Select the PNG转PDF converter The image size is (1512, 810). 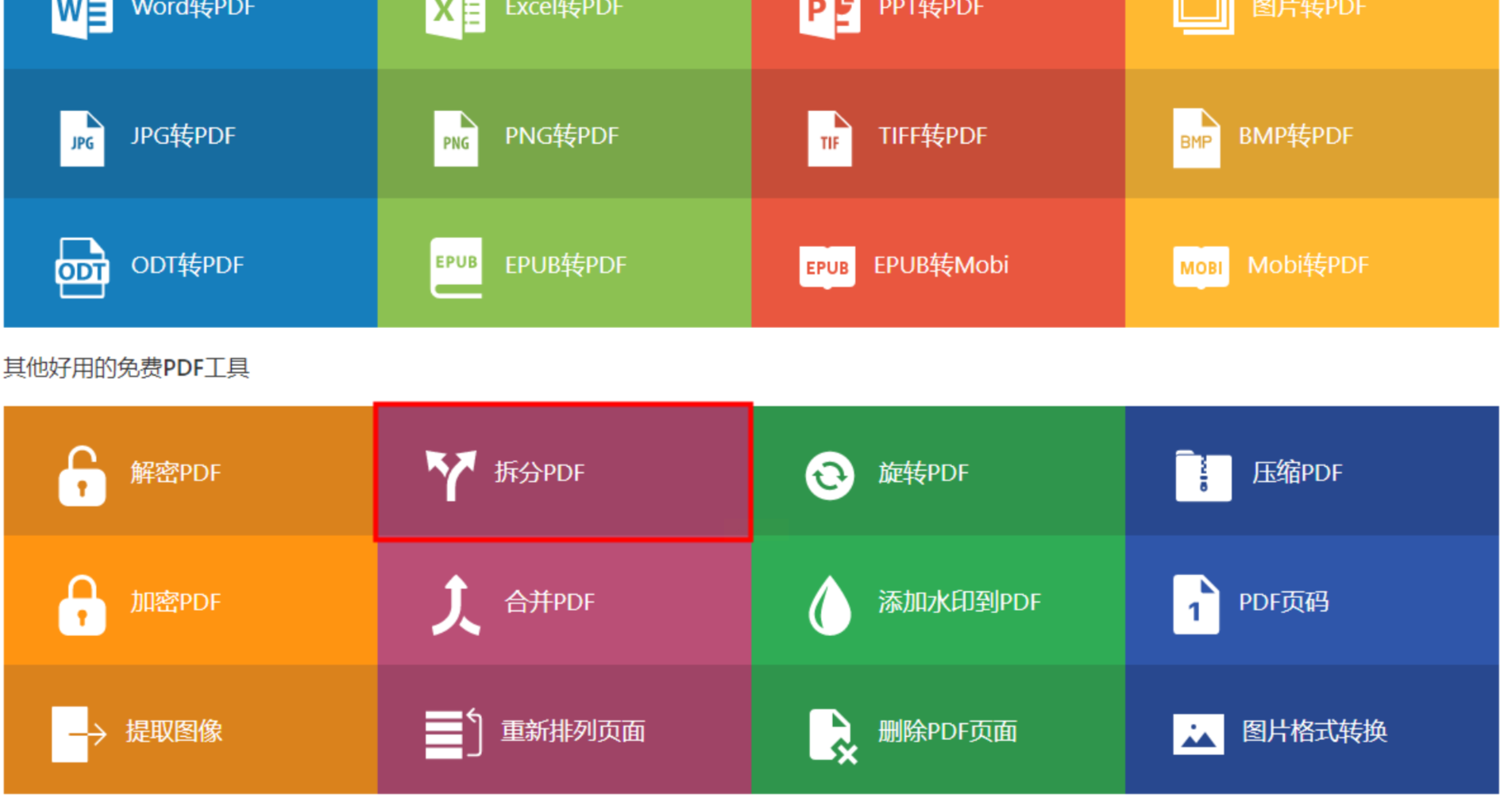tap(564, 135)
